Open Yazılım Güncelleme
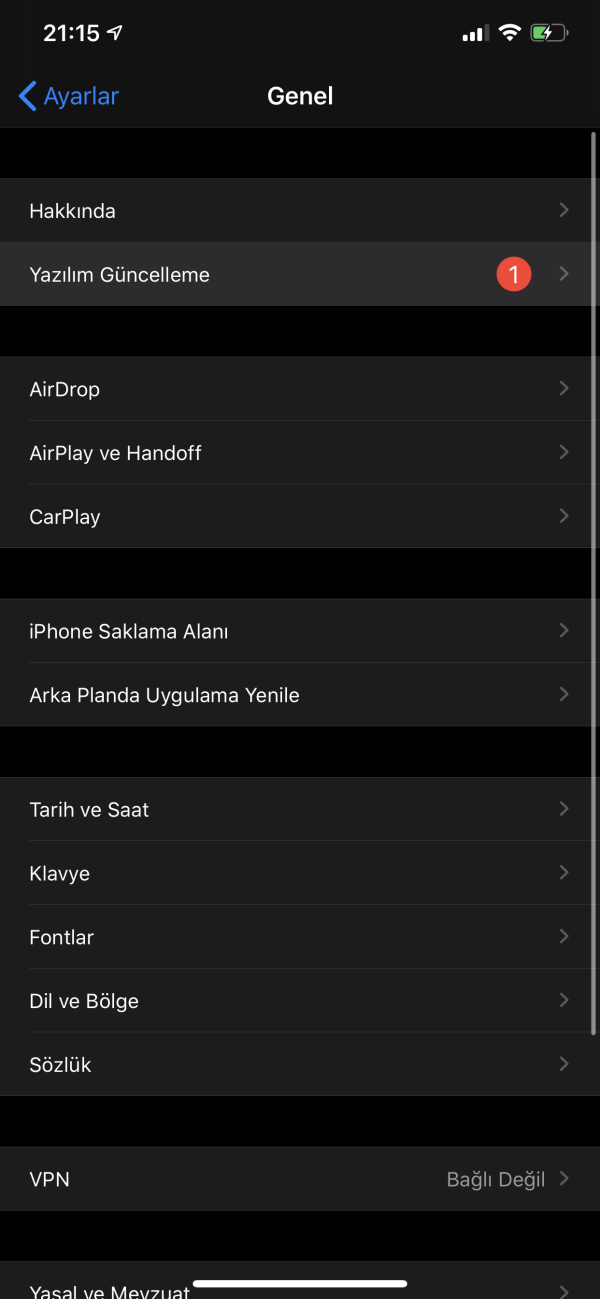 point(298,274)
